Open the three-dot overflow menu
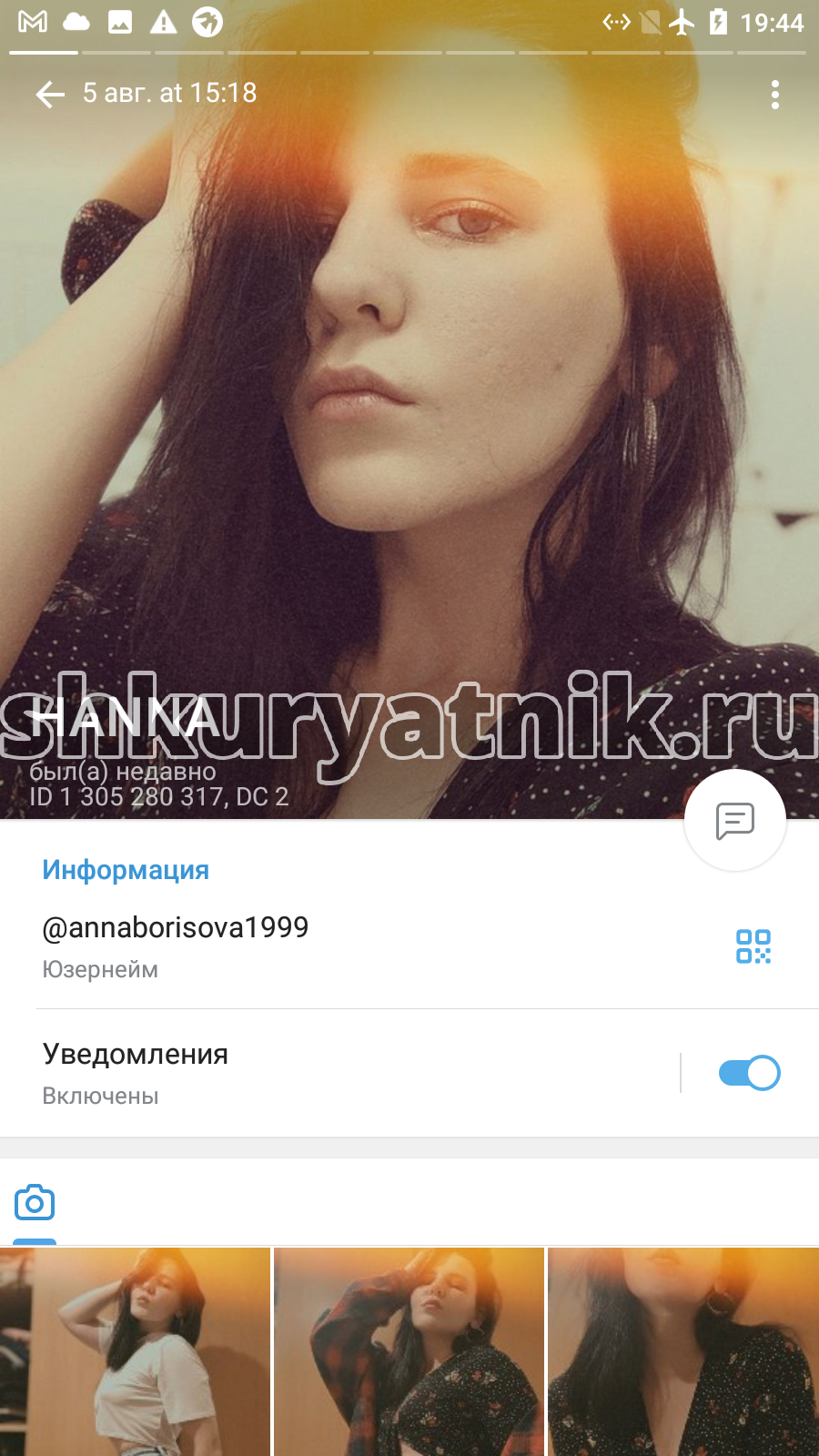 click(x=775, y=95)
